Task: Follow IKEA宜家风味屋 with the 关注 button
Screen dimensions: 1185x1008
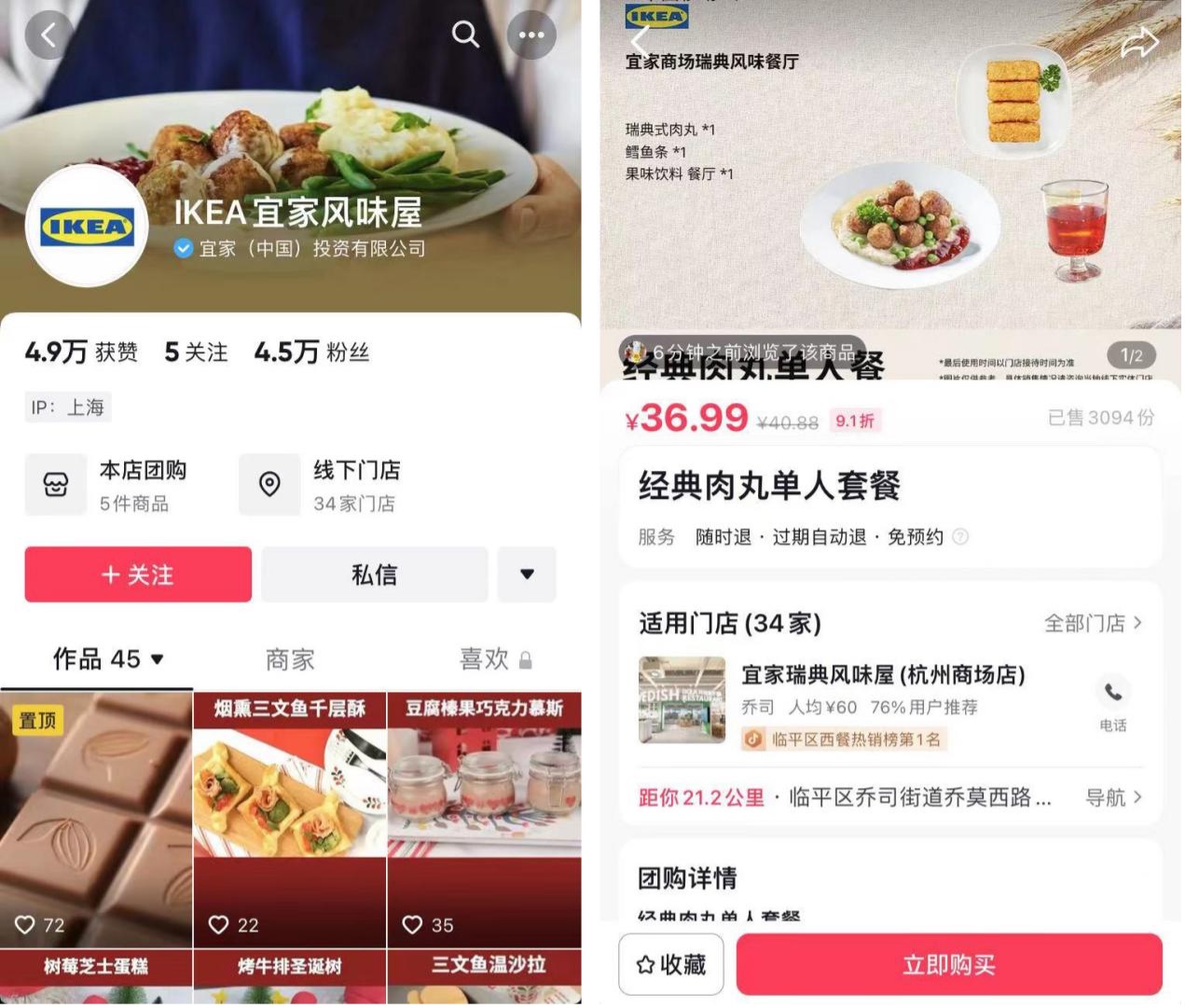Action: click(x=138, y=574)
